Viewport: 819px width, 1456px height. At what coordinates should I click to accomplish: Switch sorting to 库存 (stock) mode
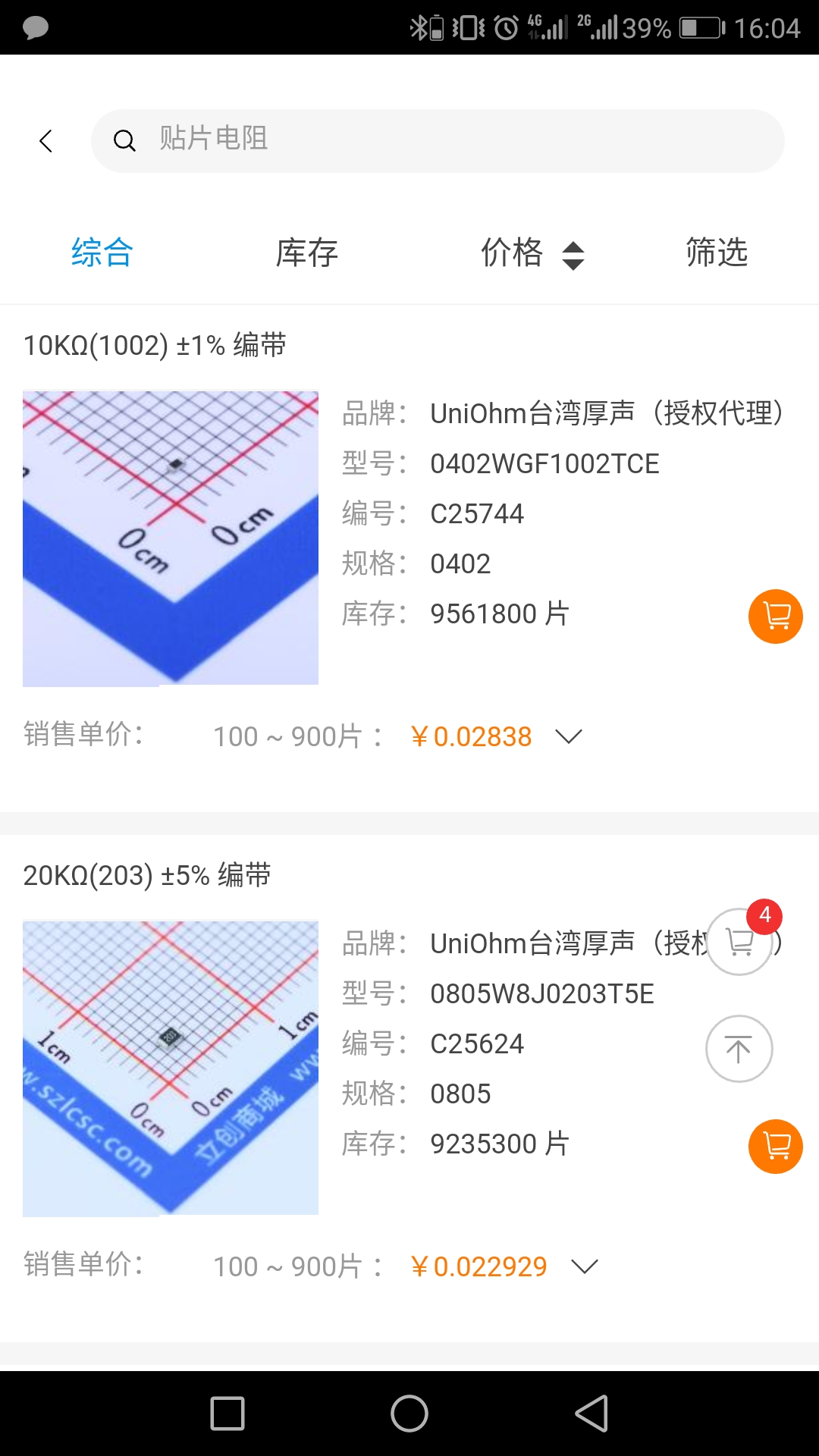click(x=306, y=253)
